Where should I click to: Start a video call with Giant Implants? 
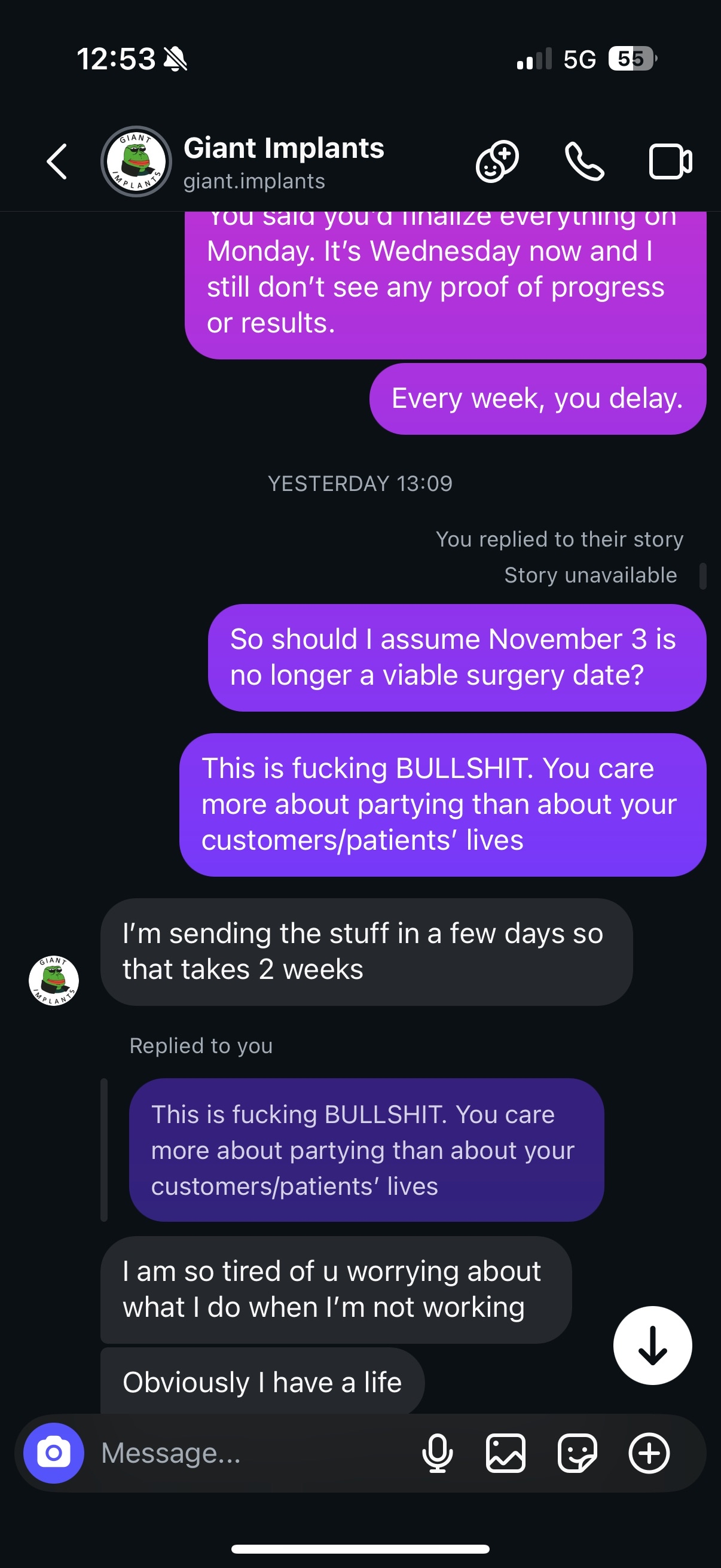click(x=670, y=162)
